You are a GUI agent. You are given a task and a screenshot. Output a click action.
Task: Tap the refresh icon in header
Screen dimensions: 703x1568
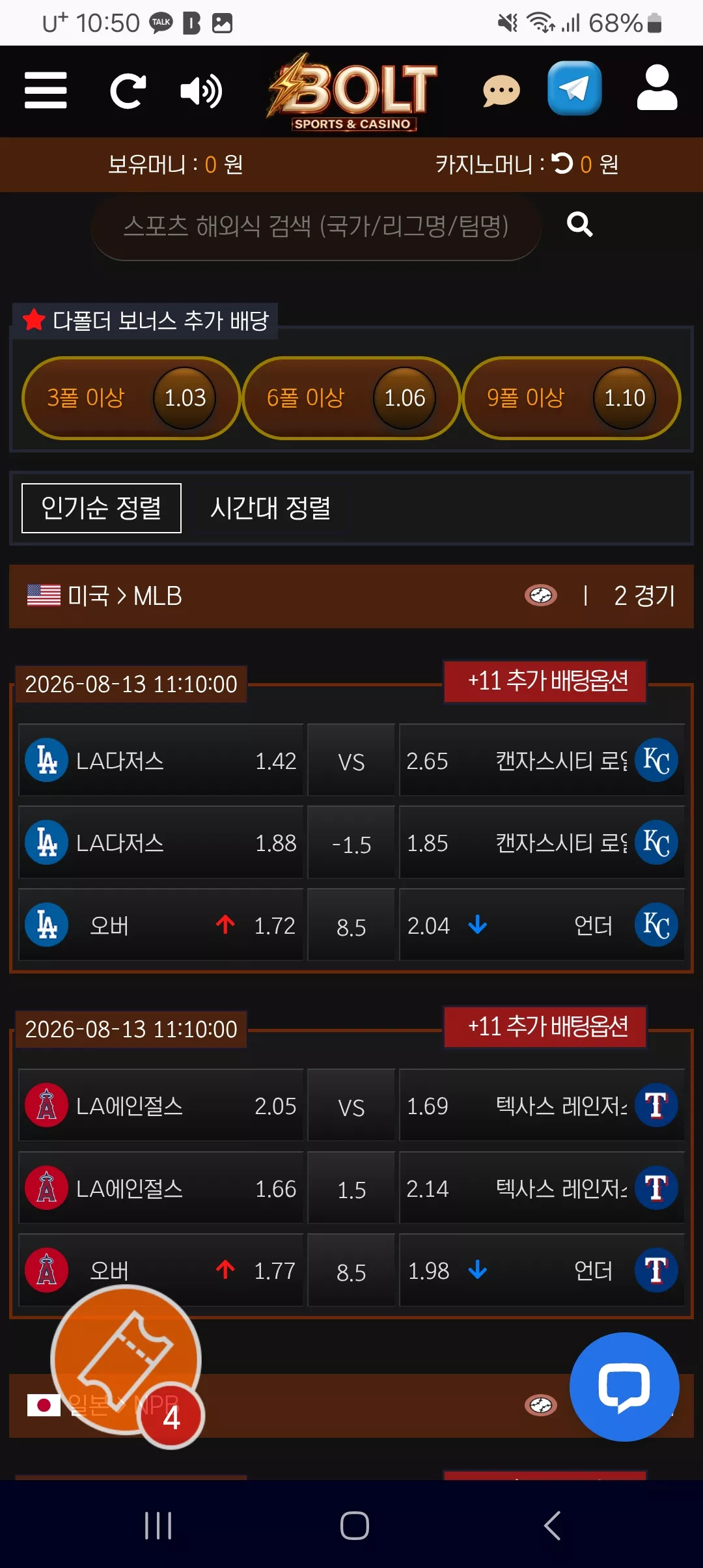[128, 91]
